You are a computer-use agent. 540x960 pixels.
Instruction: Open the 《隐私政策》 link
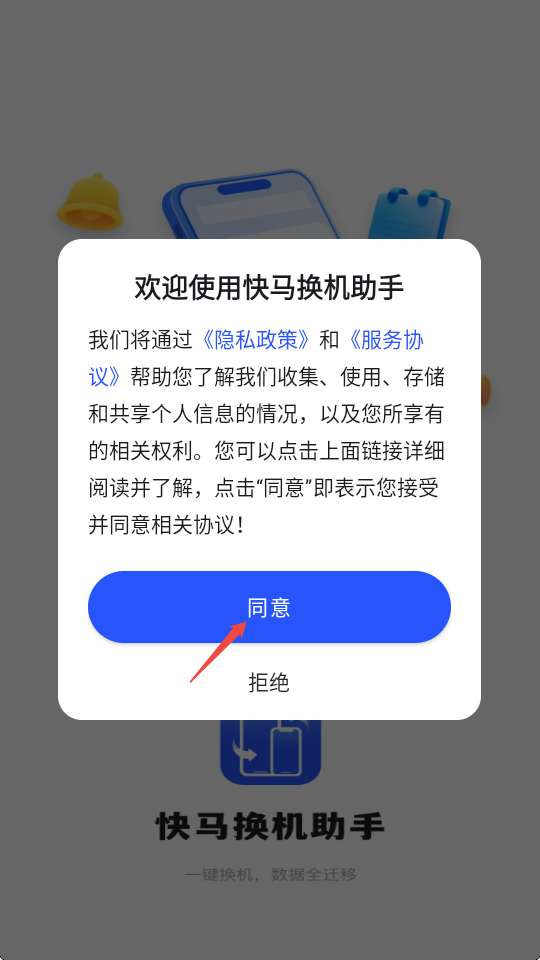(256, 340)
